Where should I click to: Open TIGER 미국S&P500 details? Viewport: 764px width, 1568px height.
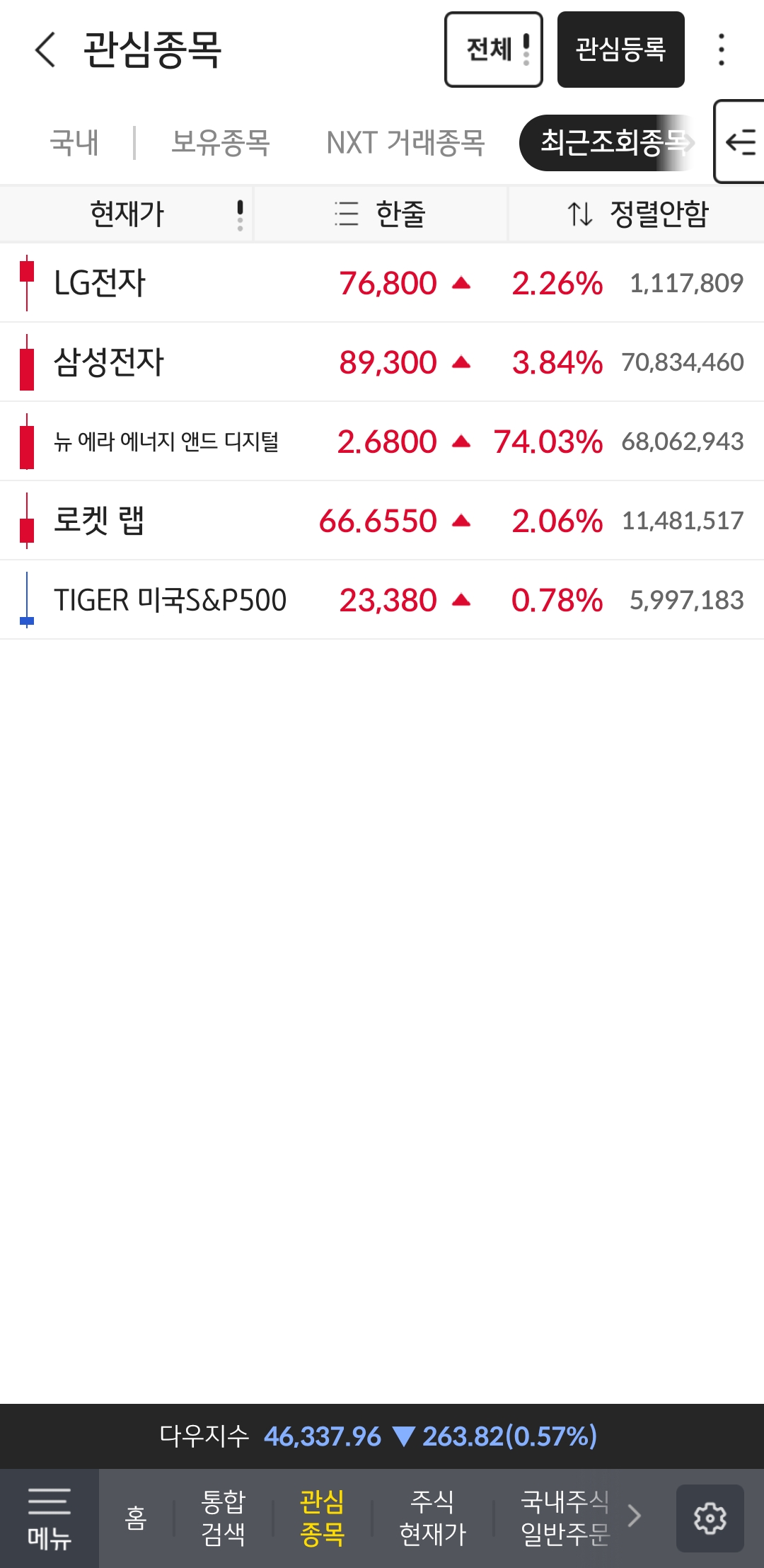170,600
